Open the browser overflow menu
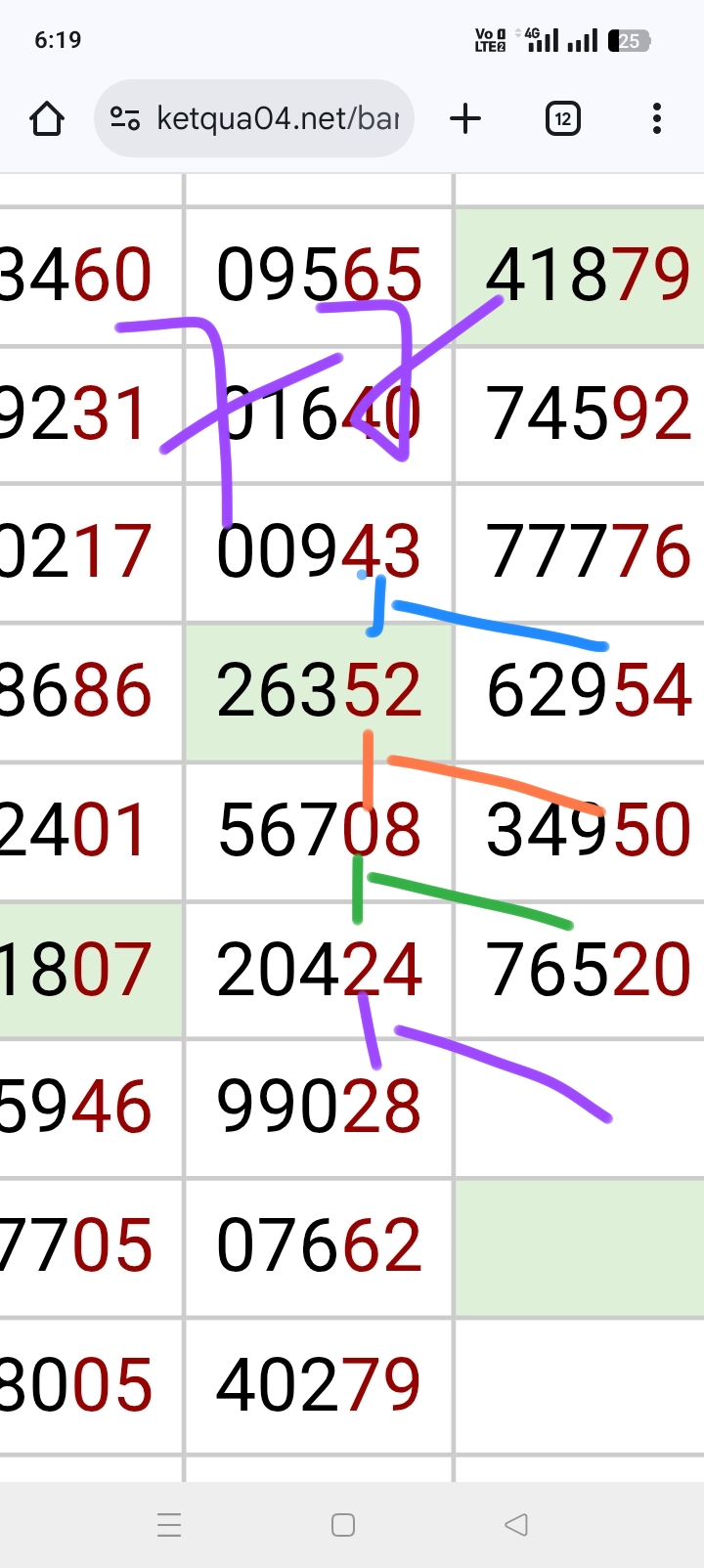 pos(656,119)
